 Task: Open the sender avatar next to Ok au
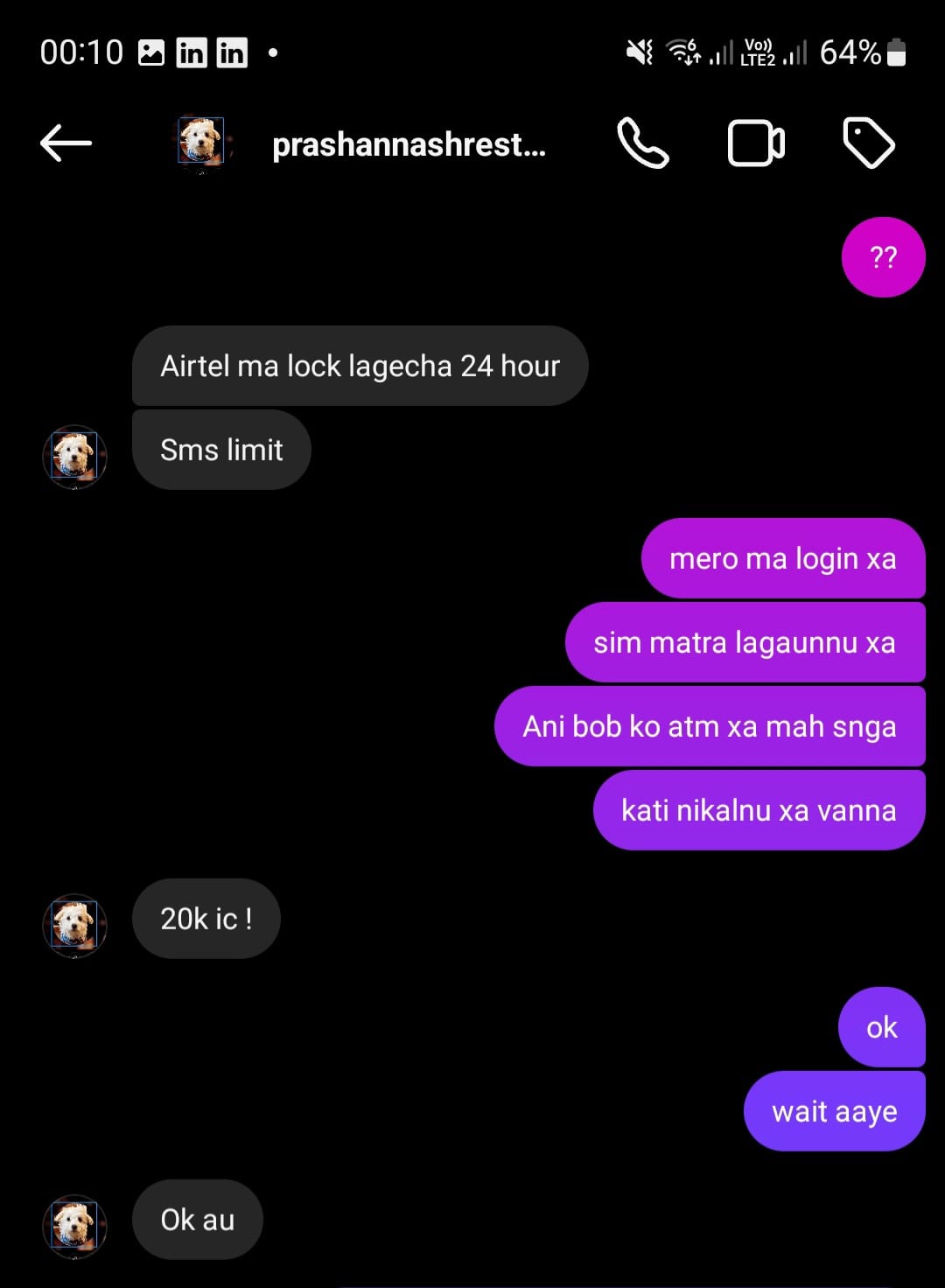[x=75, y=1226]
